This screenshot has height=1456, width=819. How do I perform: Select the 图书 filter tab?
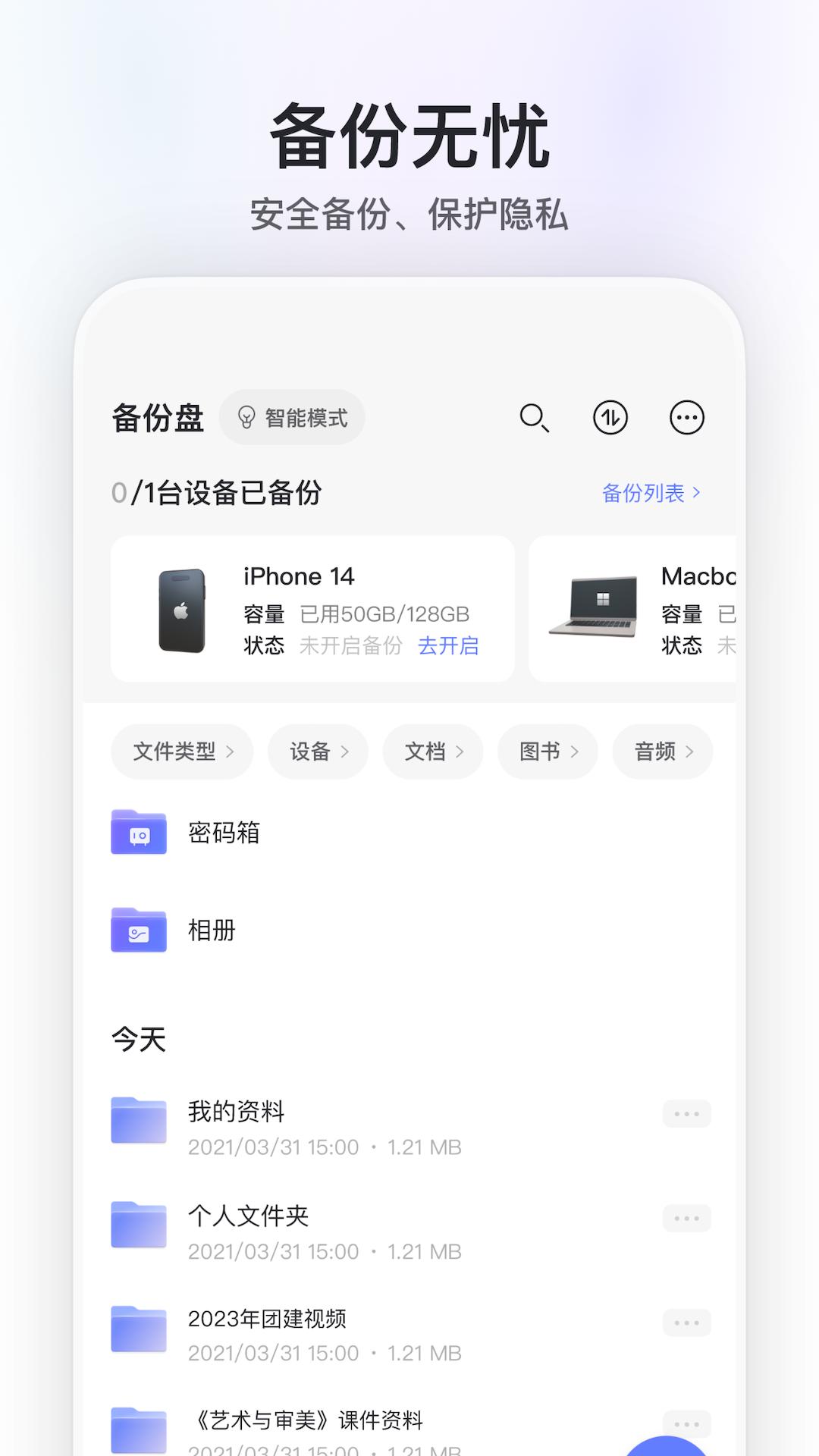click(x=547, y=752)
